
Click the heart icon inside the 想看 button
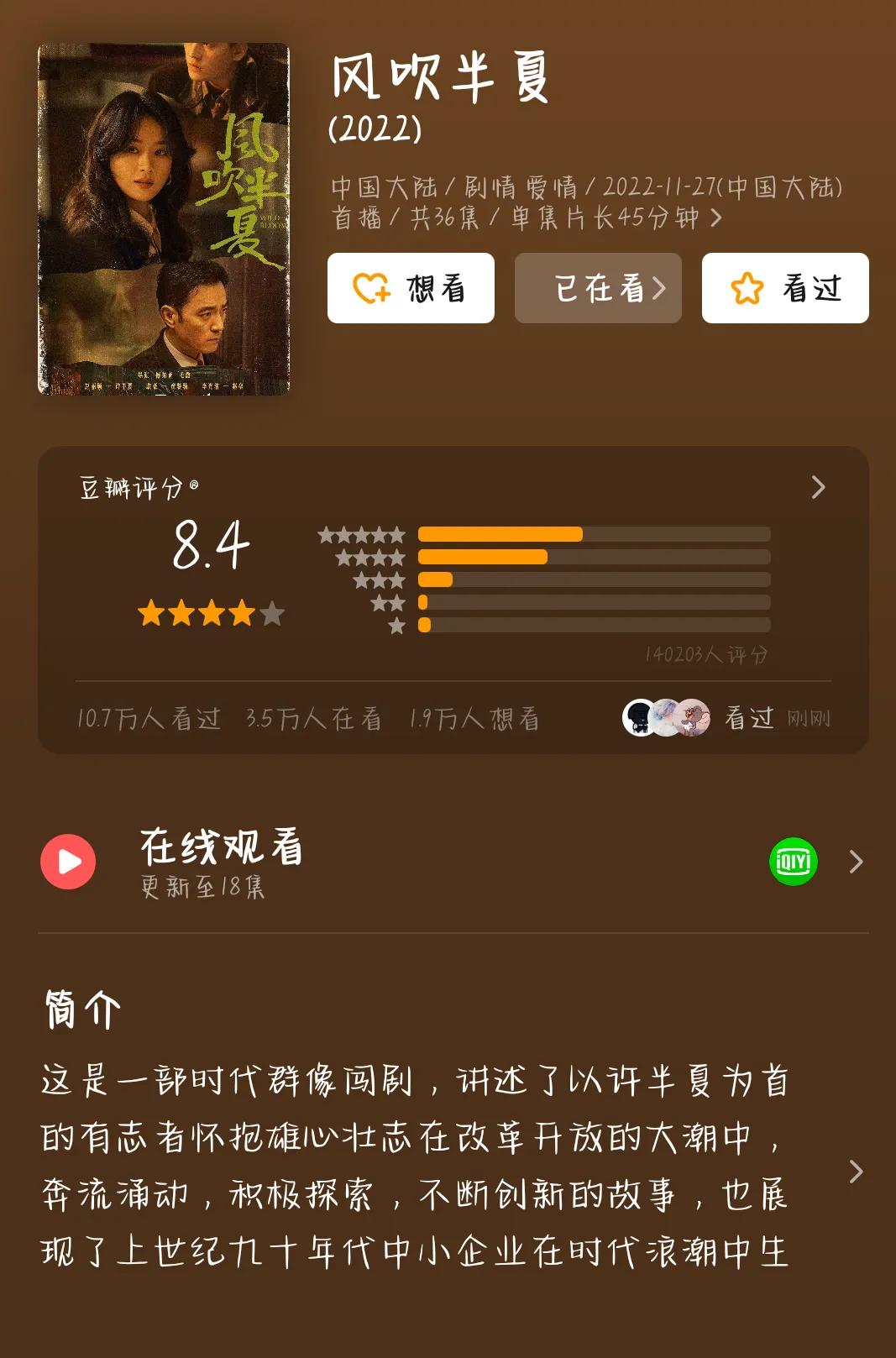point(373,288)
